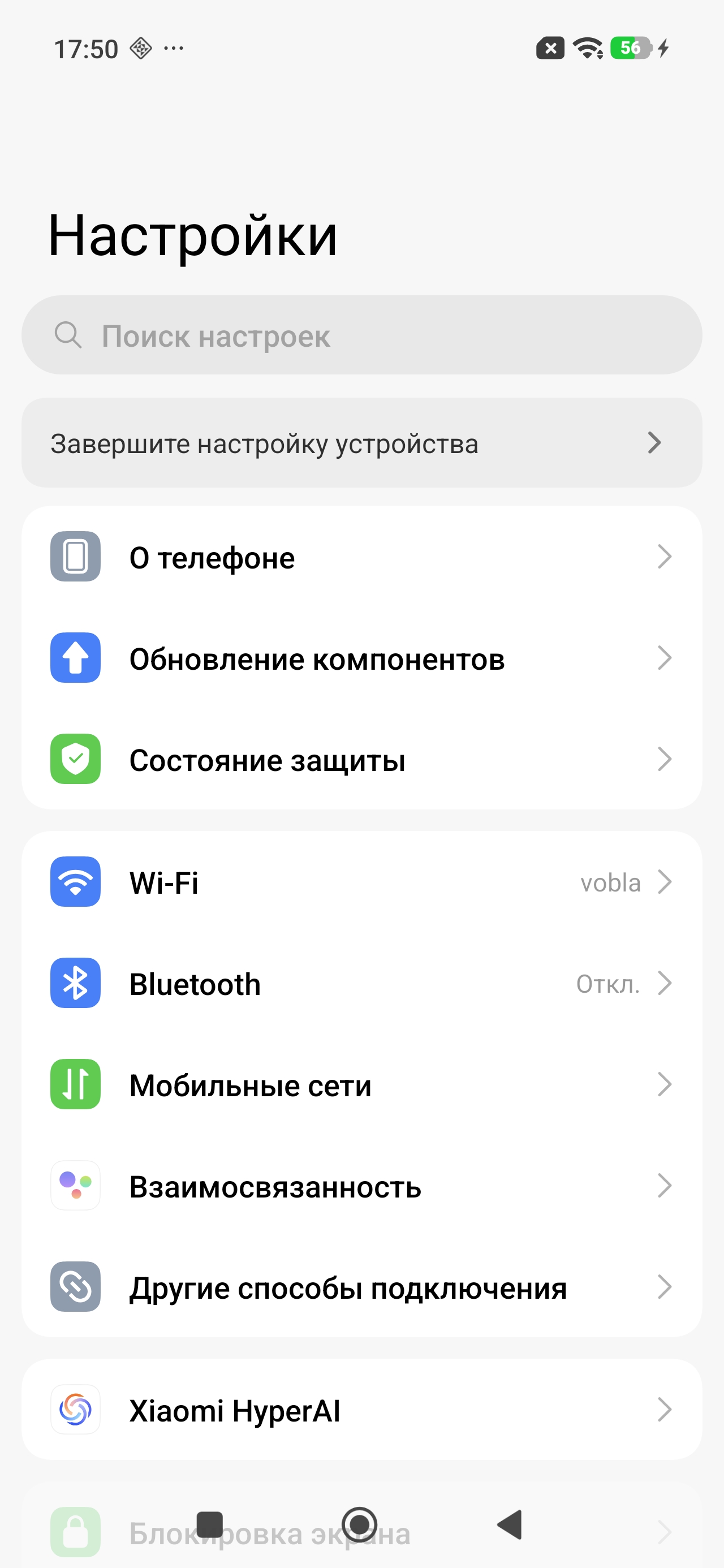Screen dimensions: 724x1568
Task: Open the finish device setup banner
Action: point(361,443)
